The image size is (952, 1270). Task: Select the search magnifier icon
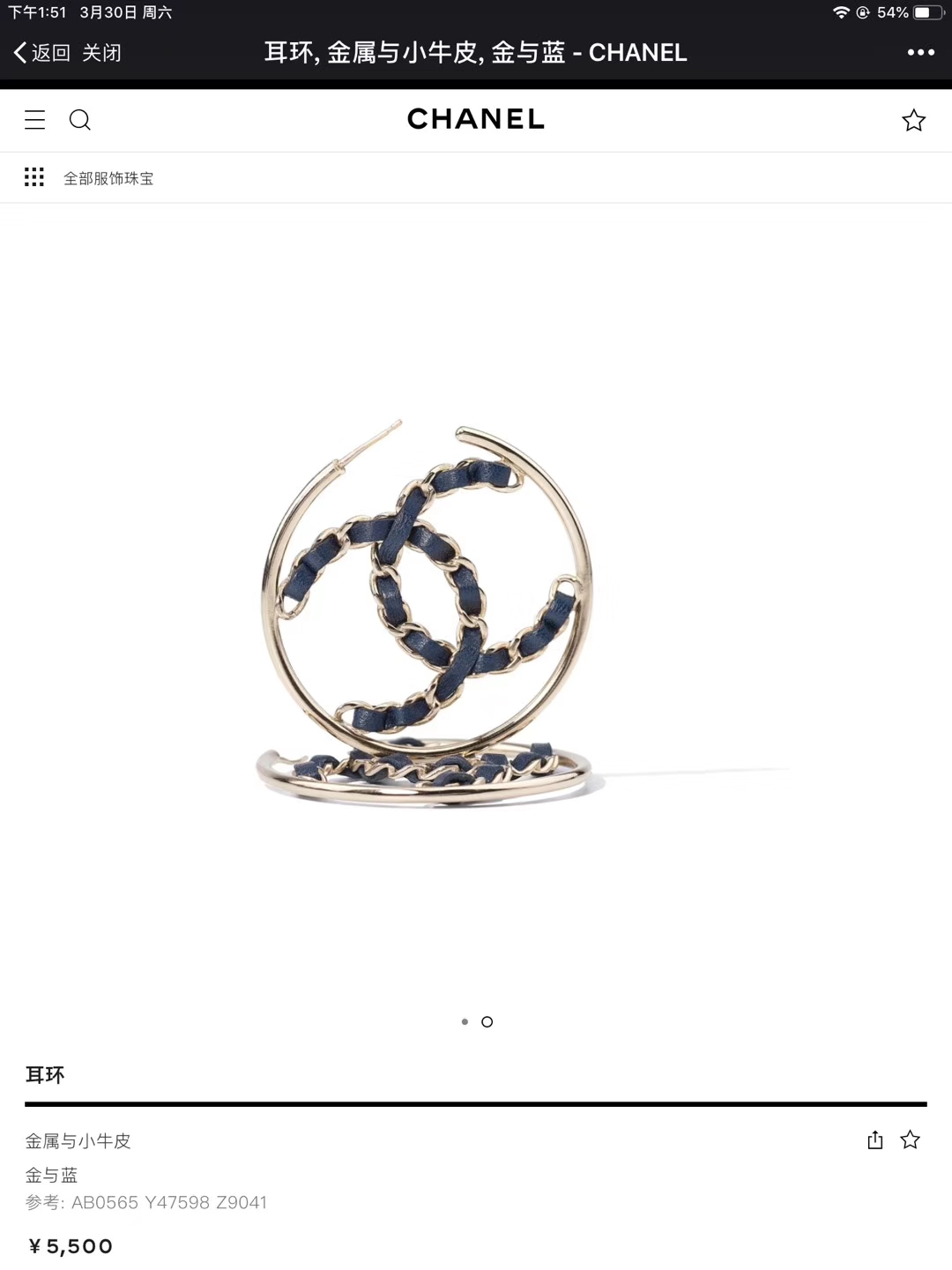point(80,120)
